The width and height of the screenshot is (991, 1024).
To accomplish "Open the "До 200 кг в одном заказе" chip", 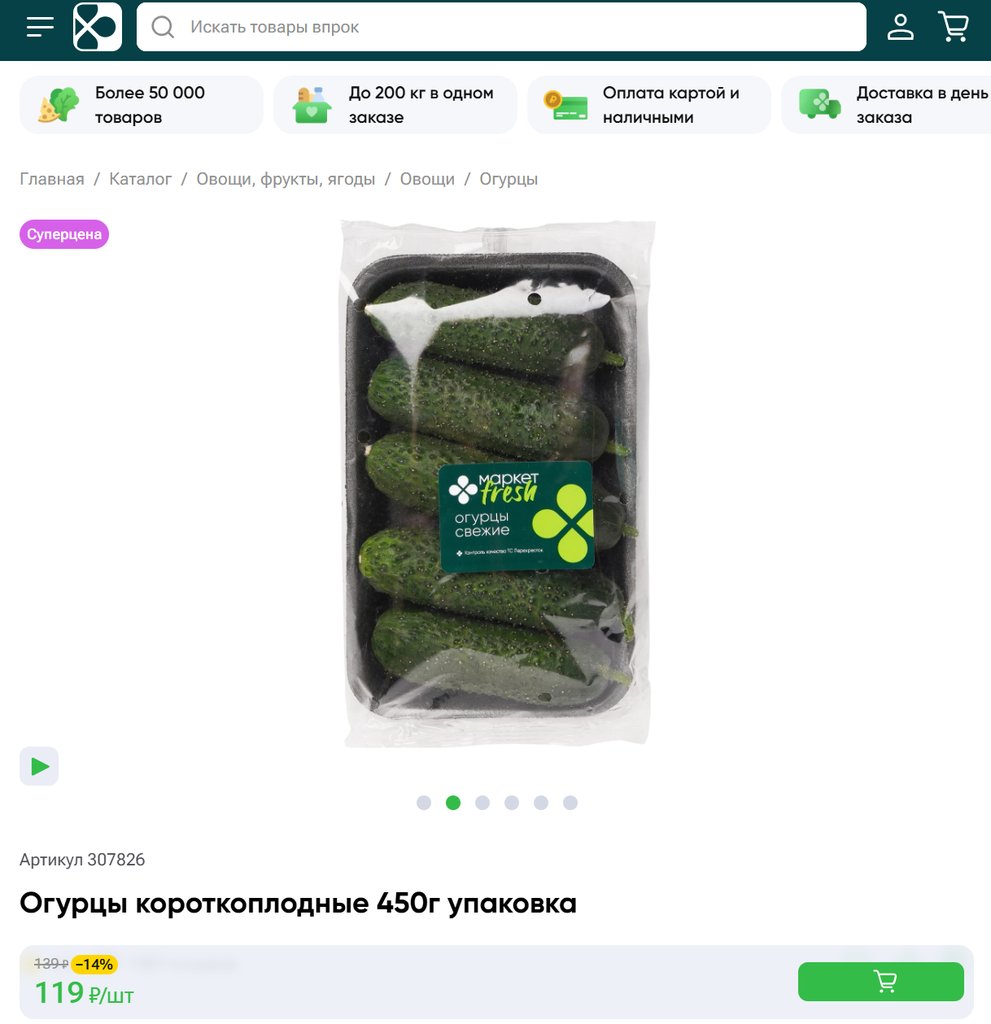I will 395,105.
